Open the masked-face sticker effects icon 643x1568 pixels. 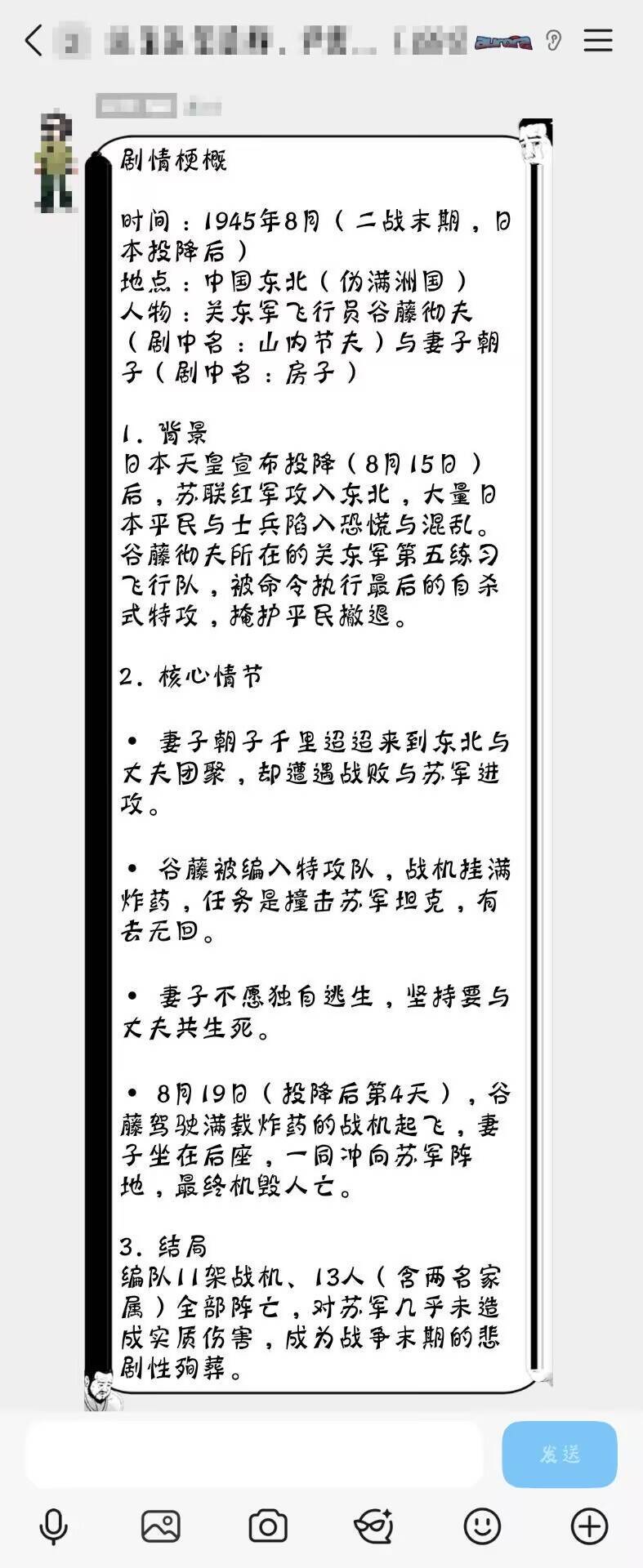tap(374, 1526)
